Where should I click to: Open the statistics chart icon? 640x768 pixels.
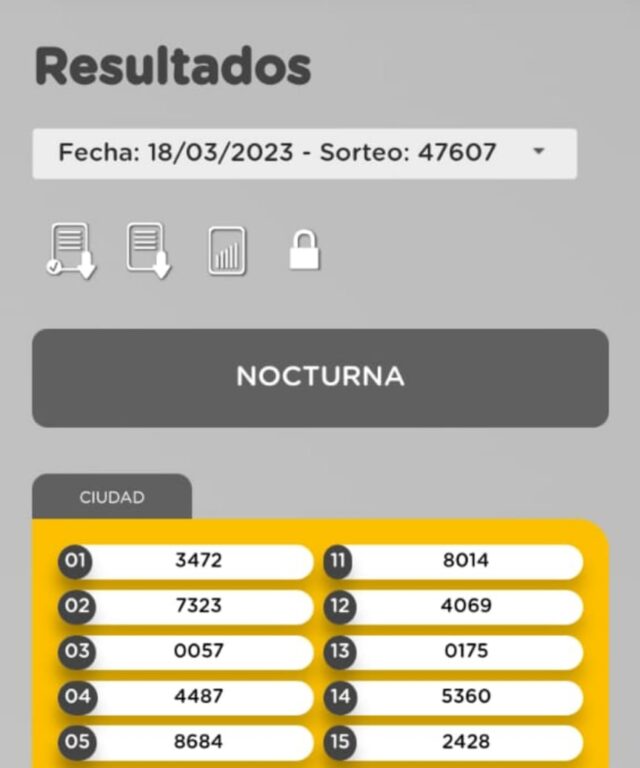tap(227, 251)
